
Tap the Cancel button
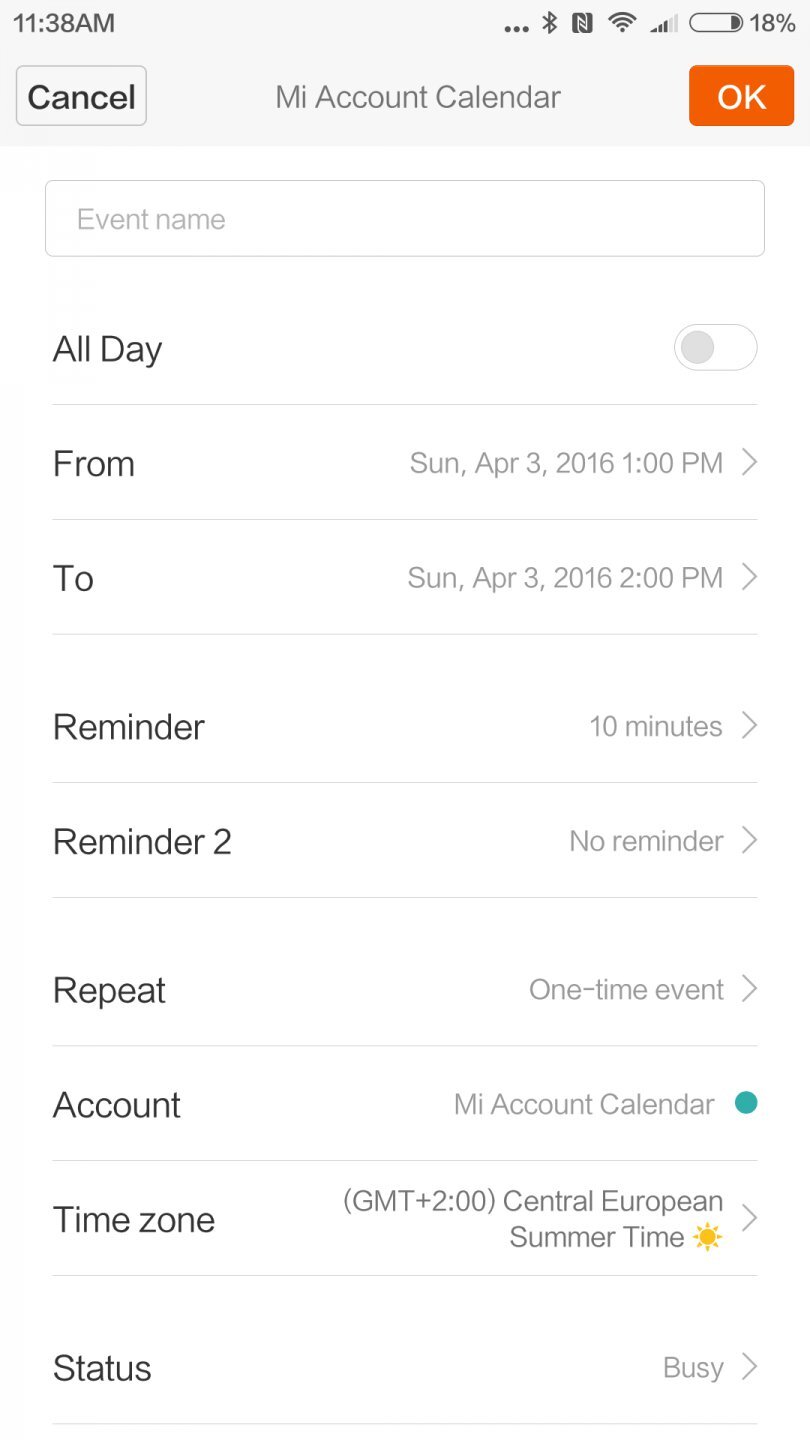[81, 96]
